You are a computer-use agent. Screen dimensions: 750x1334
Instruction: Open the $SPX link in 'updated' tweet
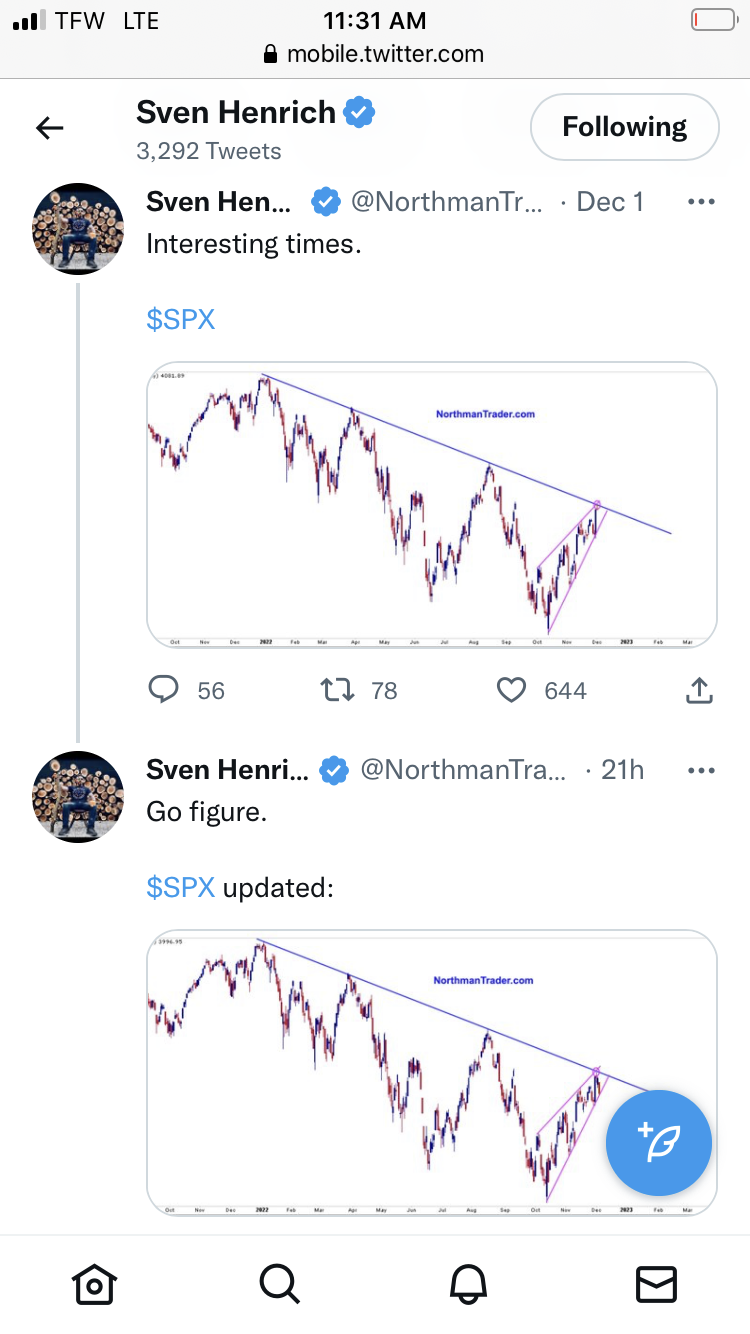point(181,887)
